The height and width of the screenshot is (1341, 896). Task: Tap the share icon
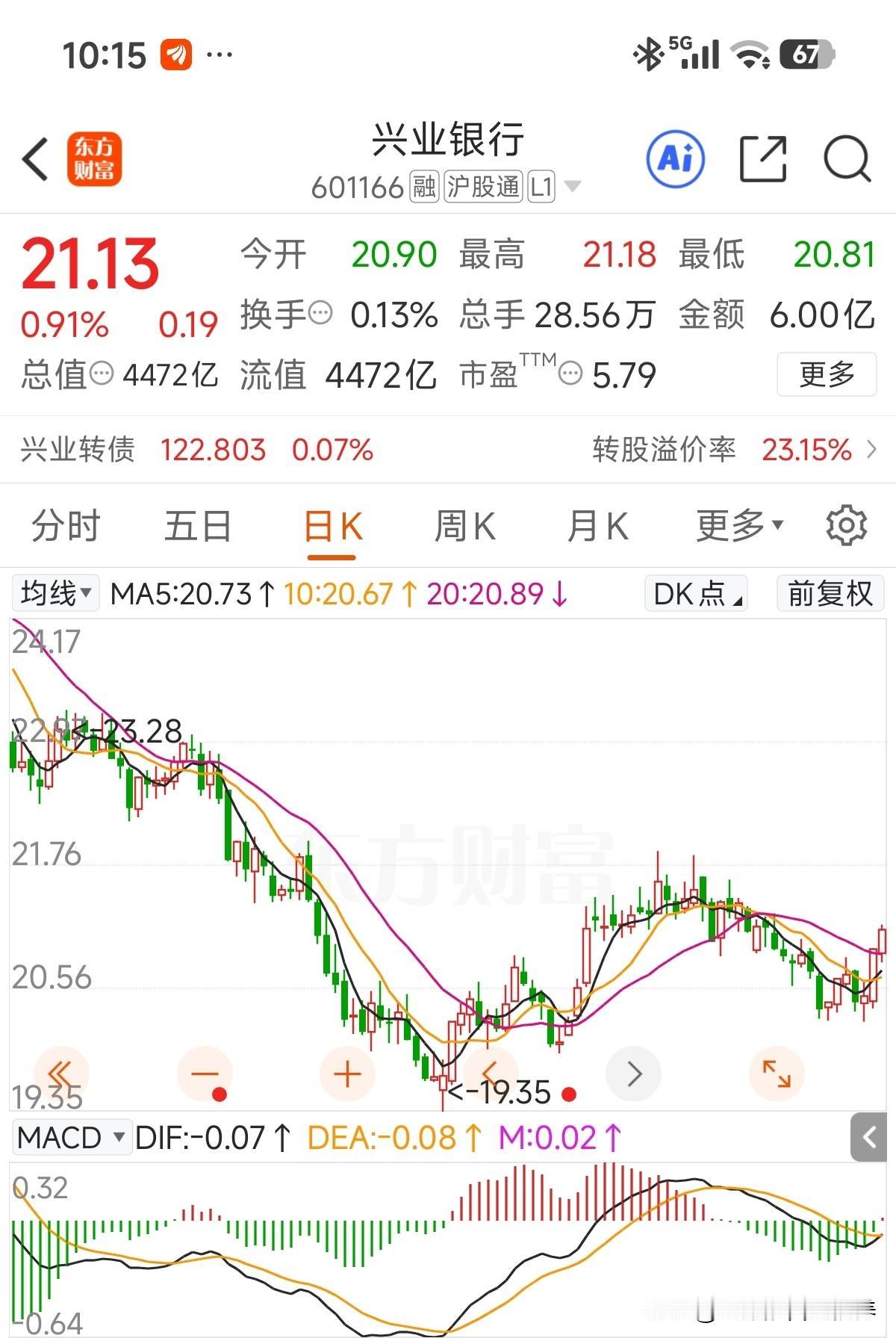tap(763, 159)
